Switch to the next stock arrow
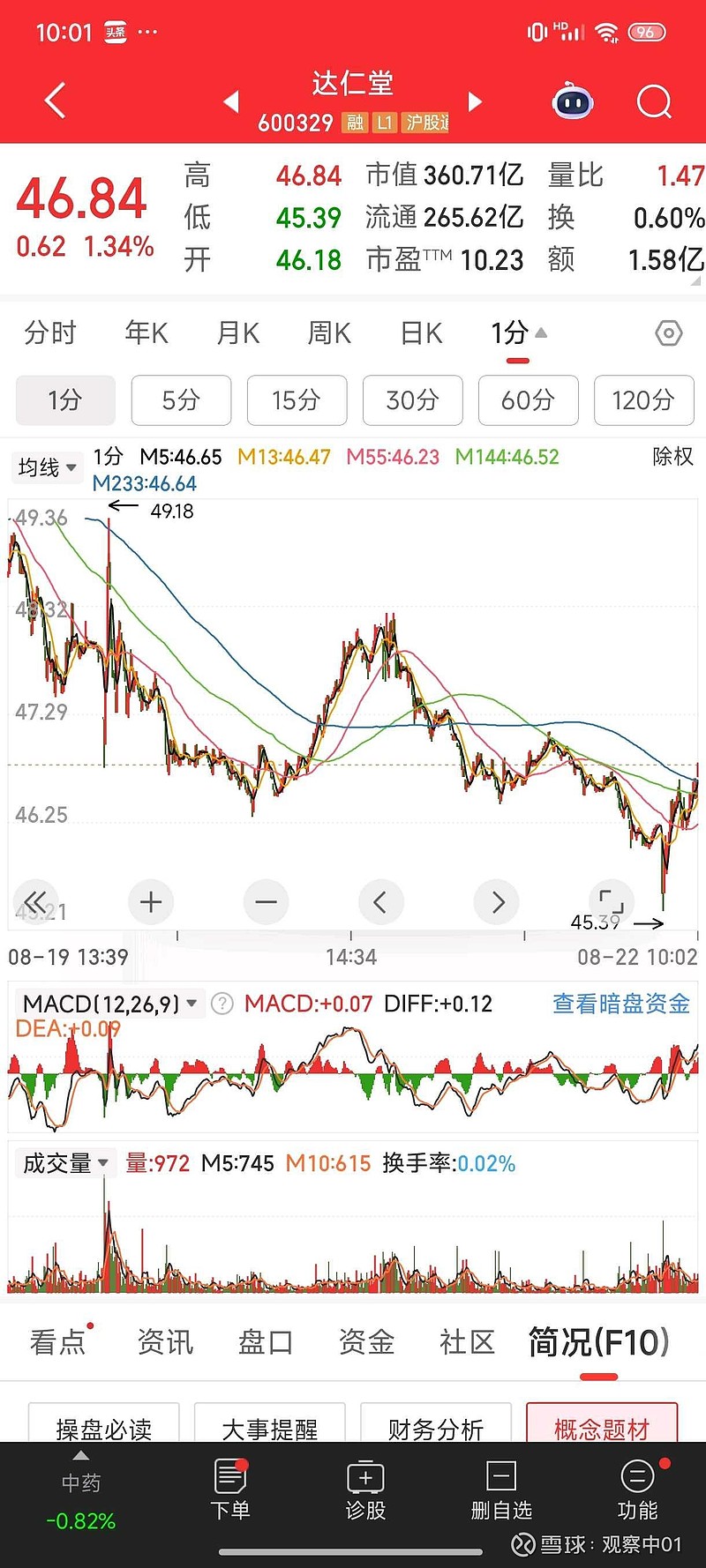 tap(476, 101)
